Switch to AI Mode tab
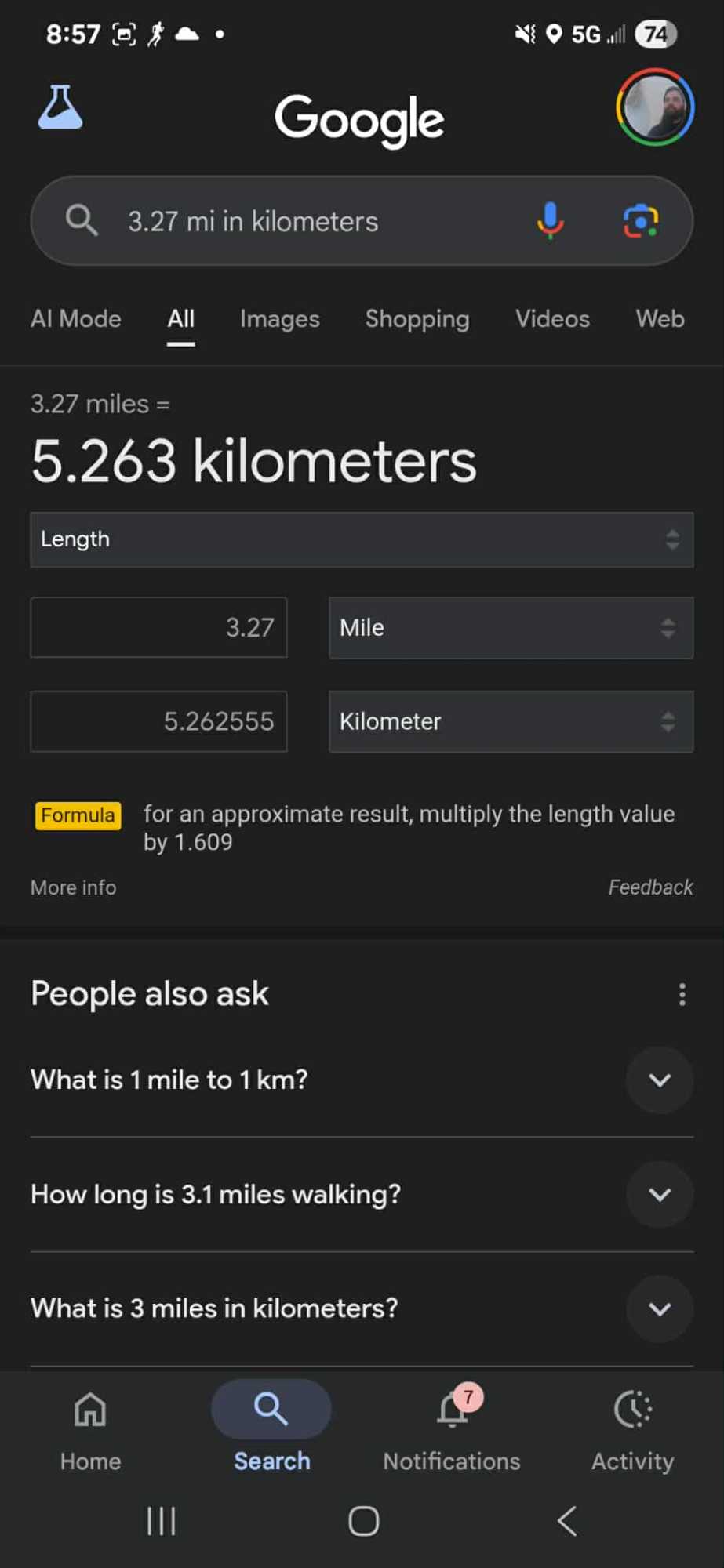Image resolution: width=724 pixels, height=1568 pixels. (x=76, y=319)
